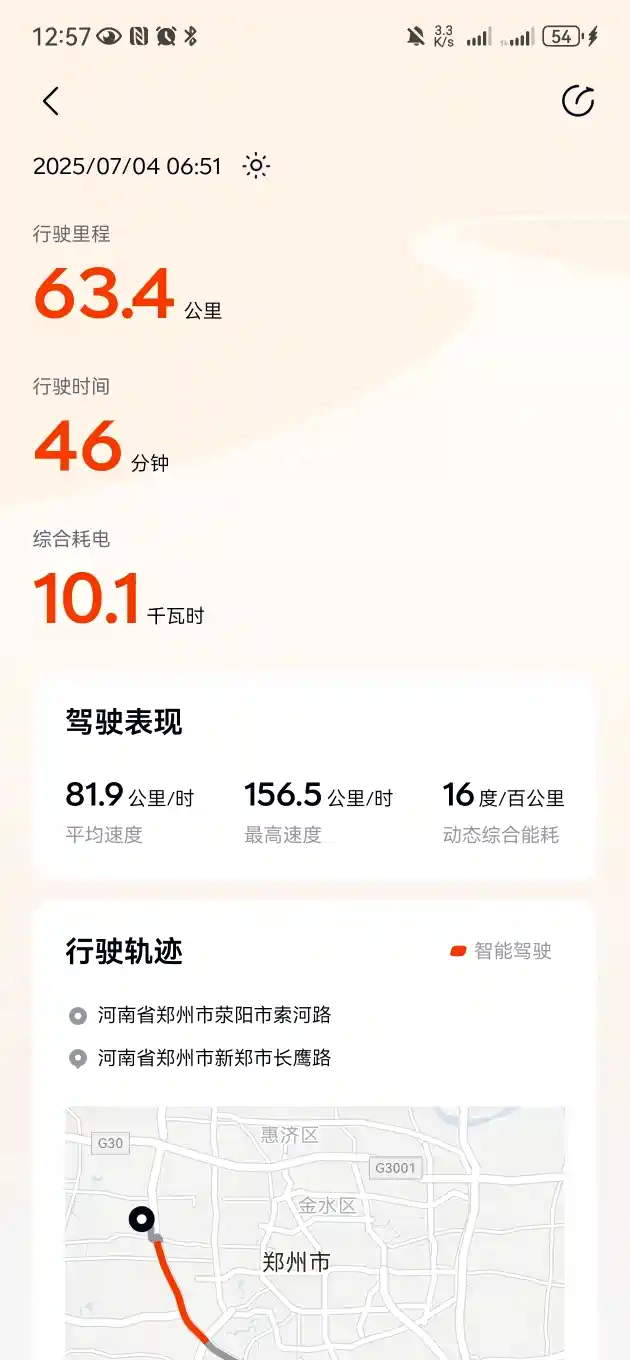Screen dimensions: 630x1360
Task: Tap the share icon at top right
Action: coord(578,101)
